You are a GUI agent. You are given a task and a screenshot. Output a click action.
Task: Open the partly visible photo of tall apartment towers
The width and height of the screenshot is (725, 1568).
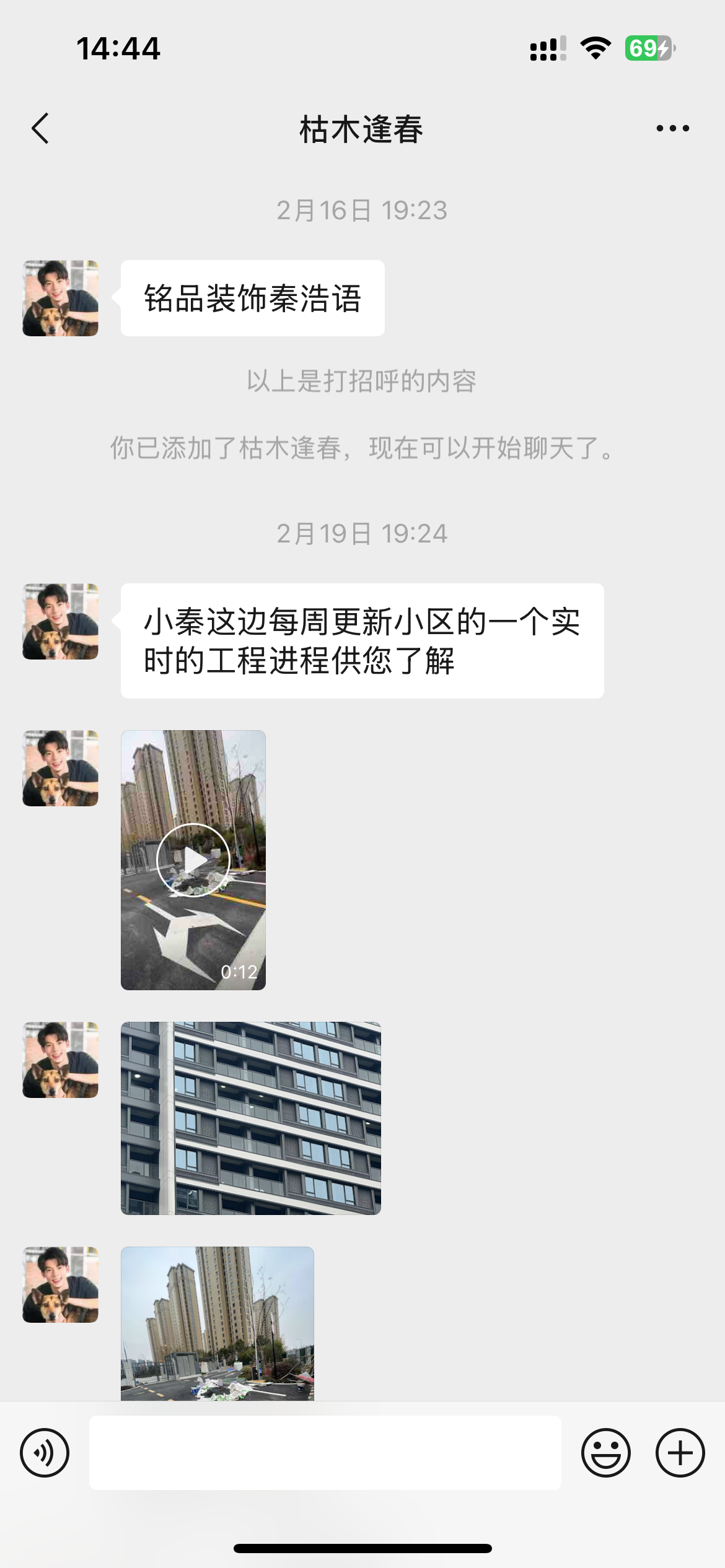(x=217, y=1323)
